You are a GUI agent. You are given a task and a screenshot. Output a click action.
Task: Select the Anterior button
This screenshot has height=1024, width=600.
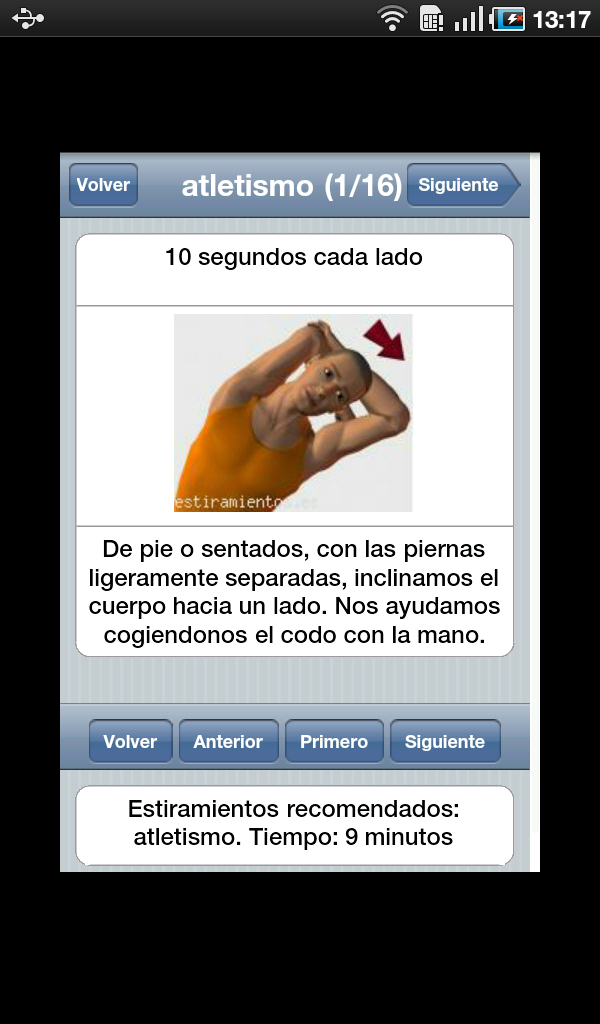tap(228, 742)
